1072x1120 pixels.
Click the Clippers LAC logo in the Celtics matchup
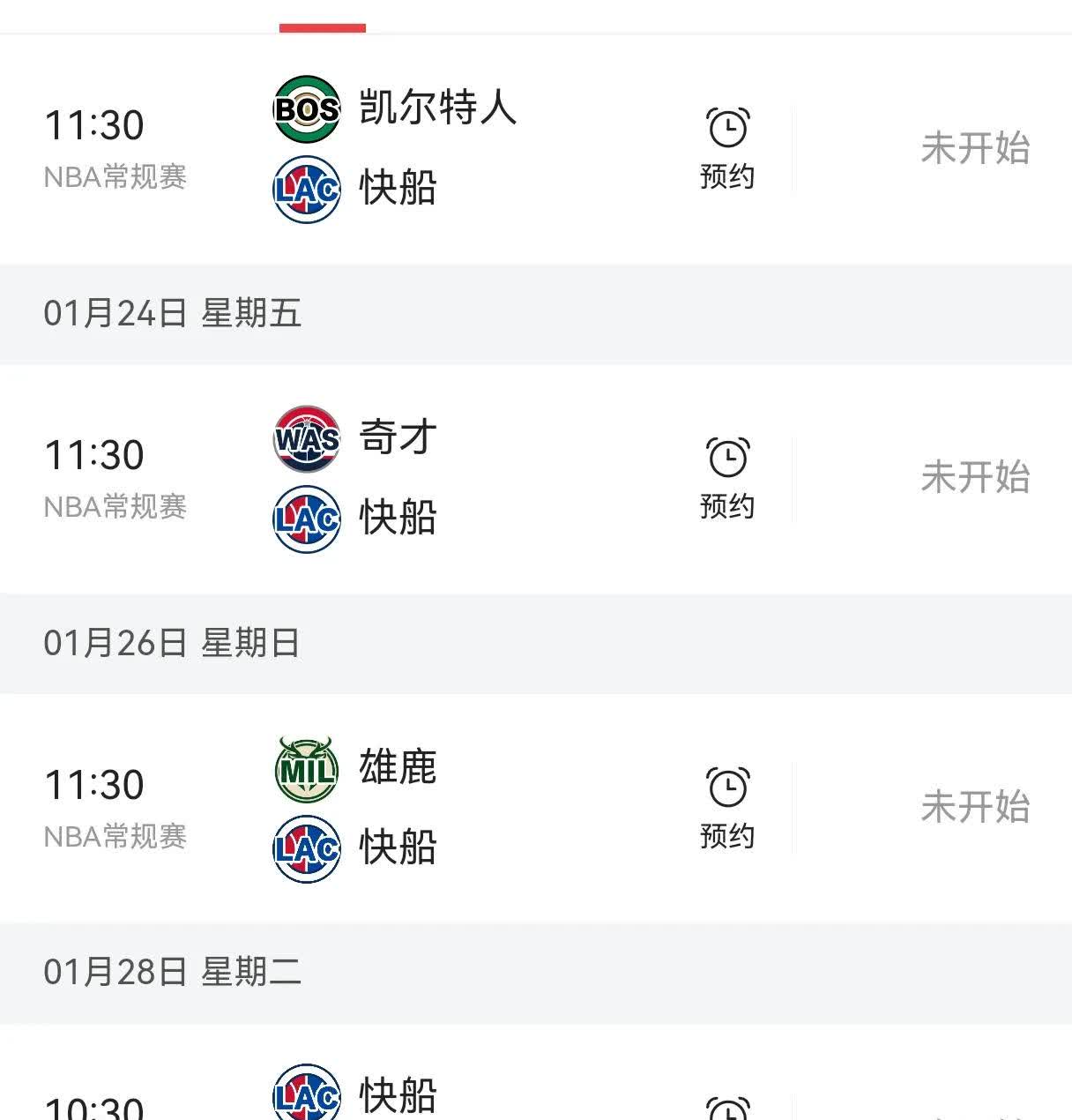coord(305,187)
